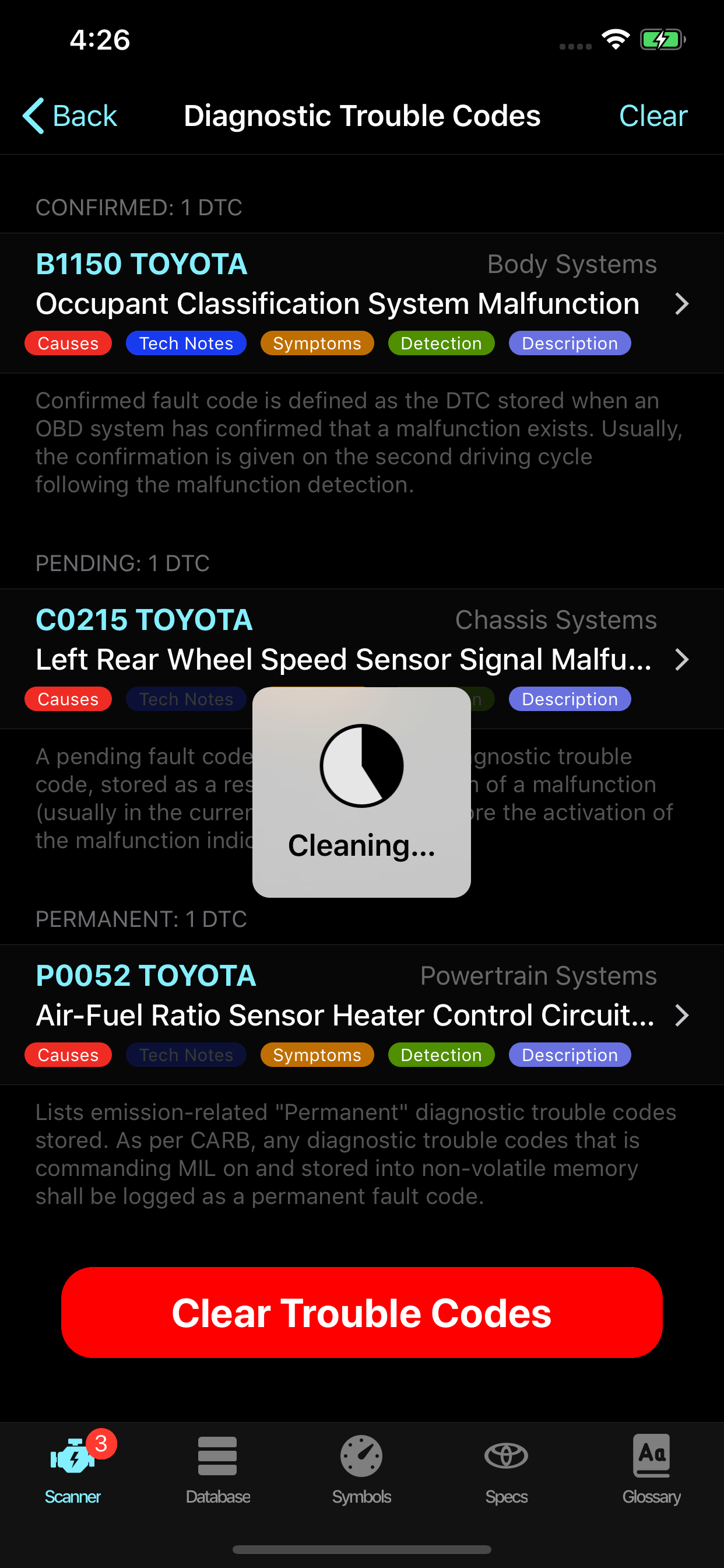Open the C0215 TOYOTA trouble code
This screenshot has width=724, height=1568.
coord(362,639)
